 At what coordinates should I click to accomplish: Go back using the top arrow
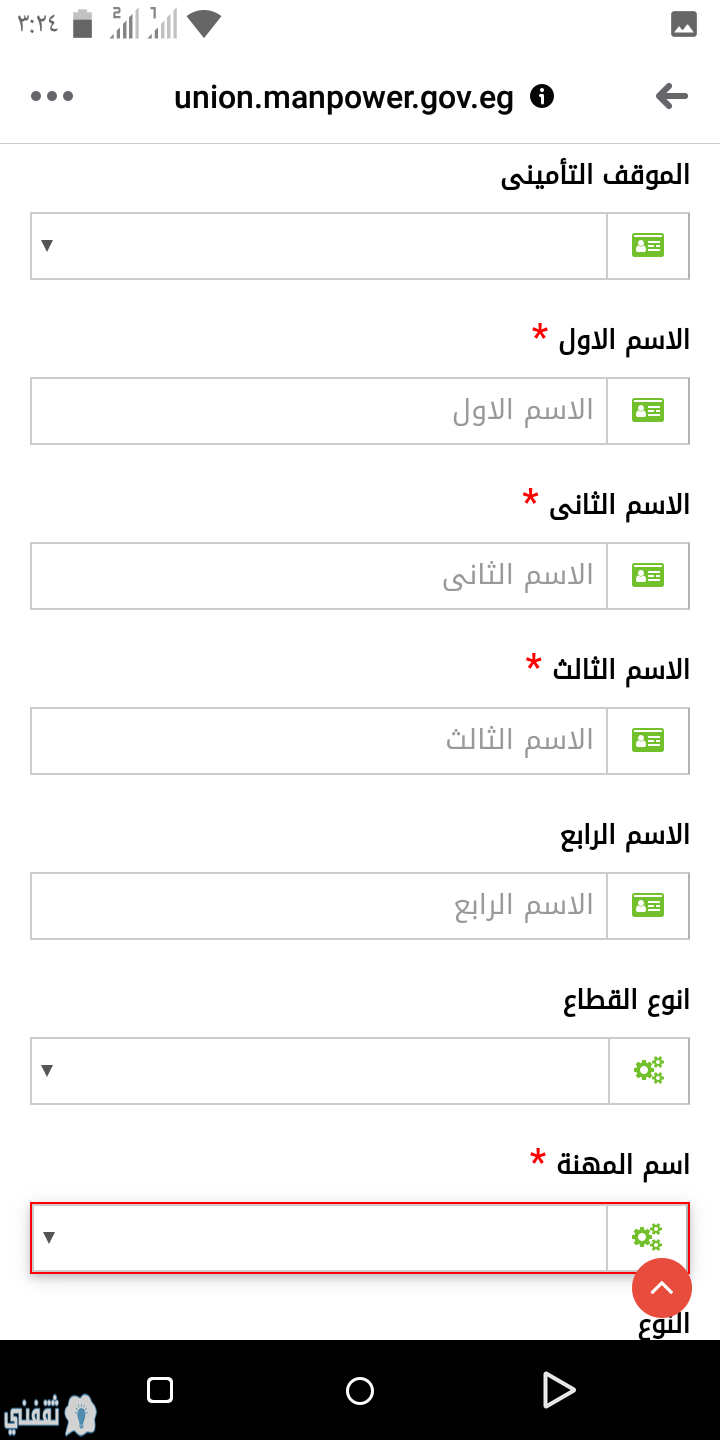click(671, 96)
